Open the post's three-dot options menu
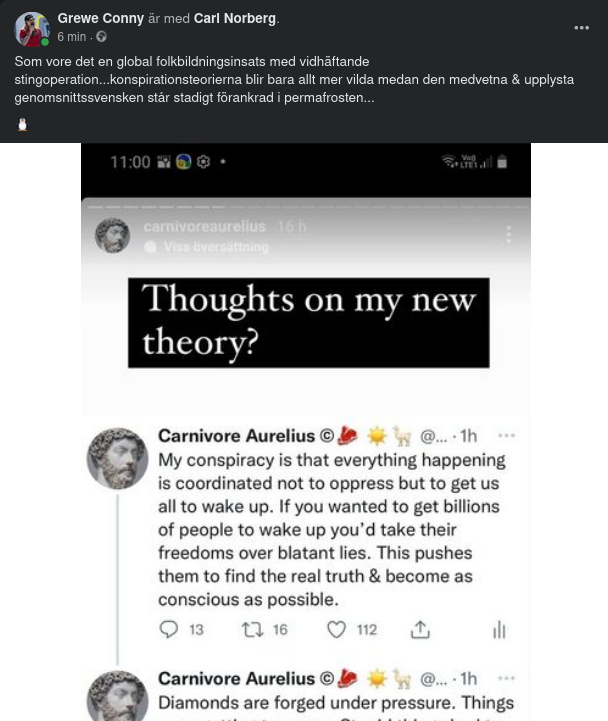This screenshot has width=608, height=721. pyautogui.click(x=581, y=28)
